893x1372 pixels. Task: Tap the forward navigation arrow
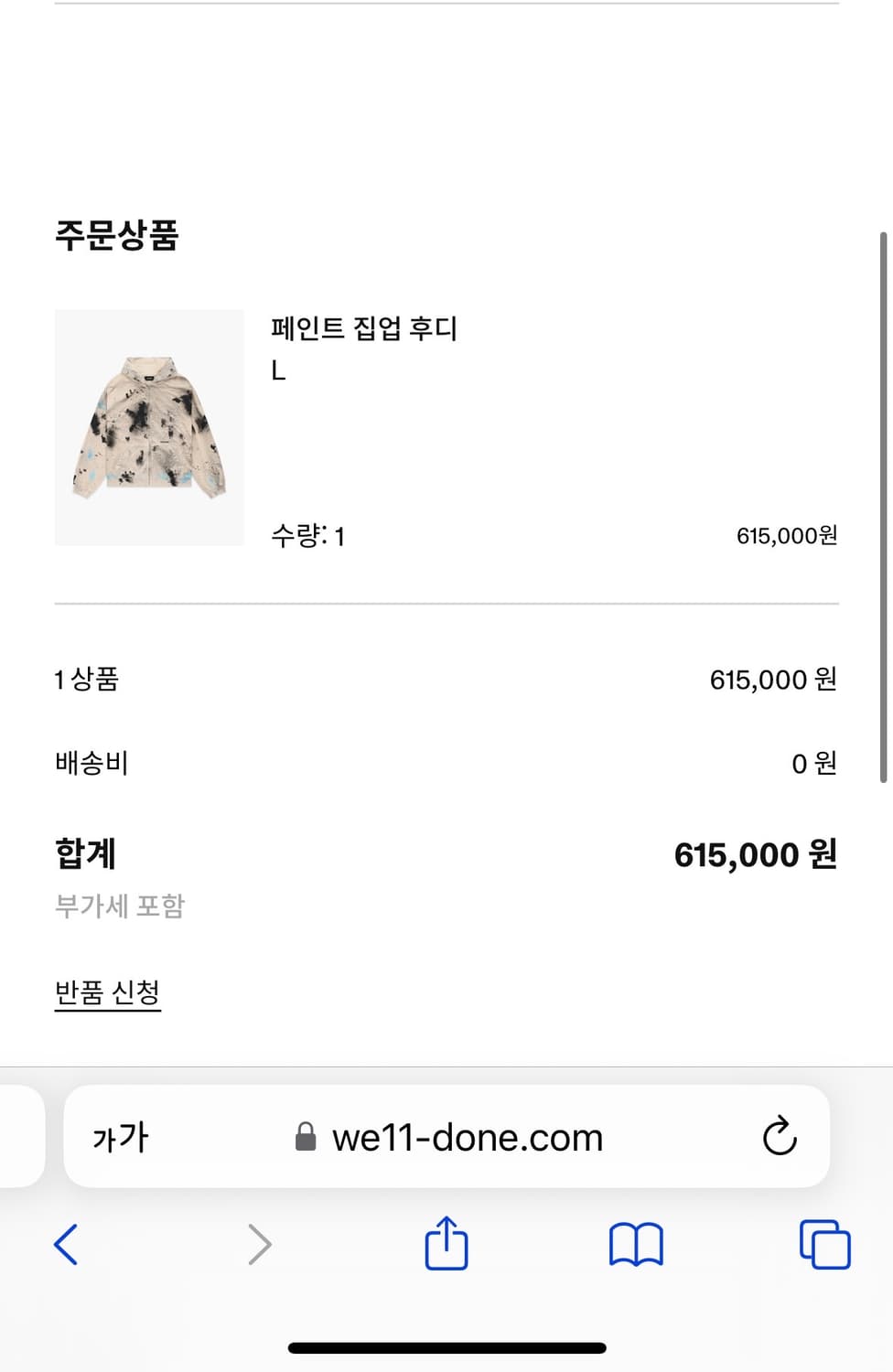click(x=260, y=1244)
